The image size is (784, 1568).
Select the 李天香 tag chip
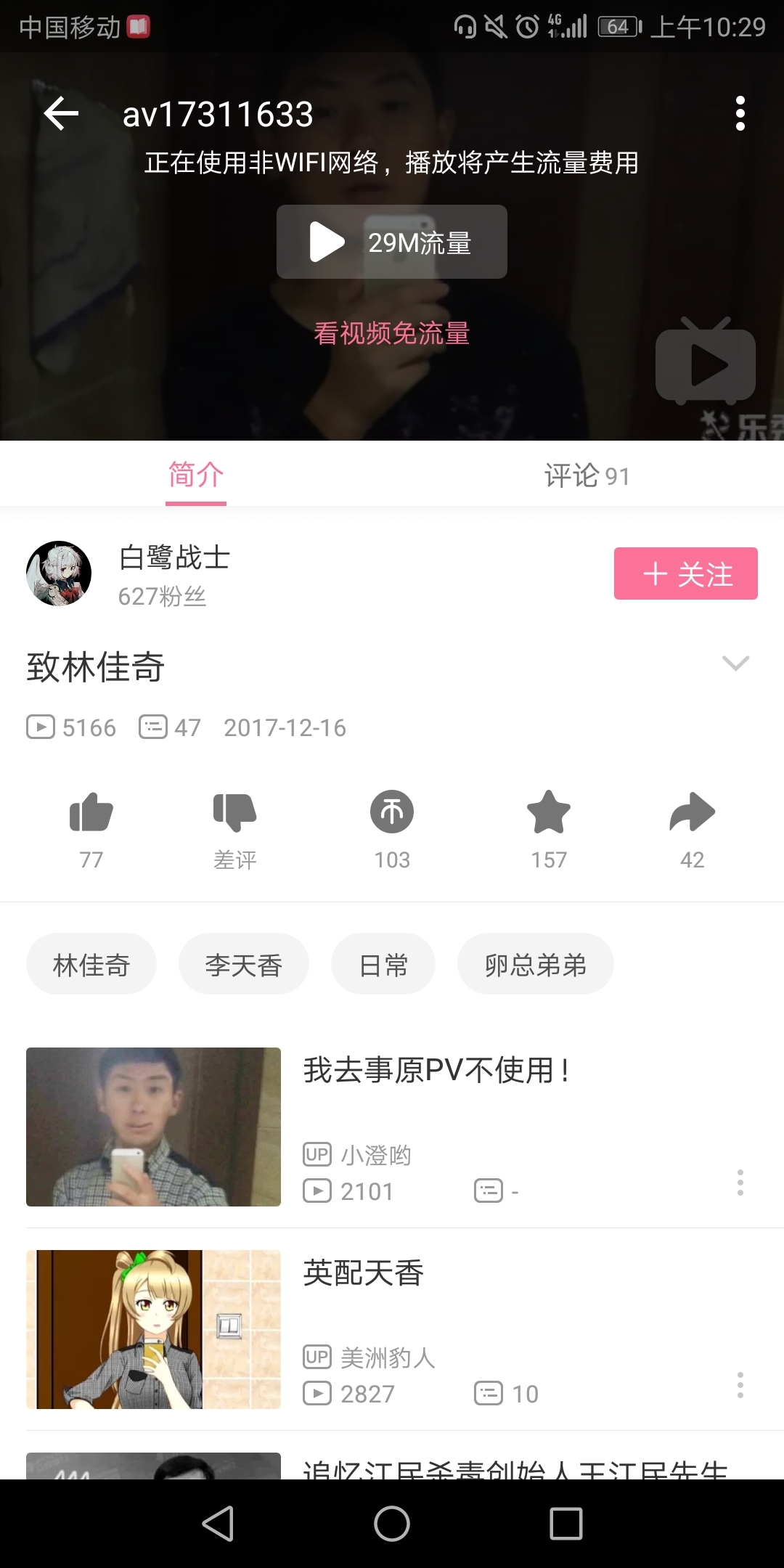pyautogui.click(x=244, y=965)
